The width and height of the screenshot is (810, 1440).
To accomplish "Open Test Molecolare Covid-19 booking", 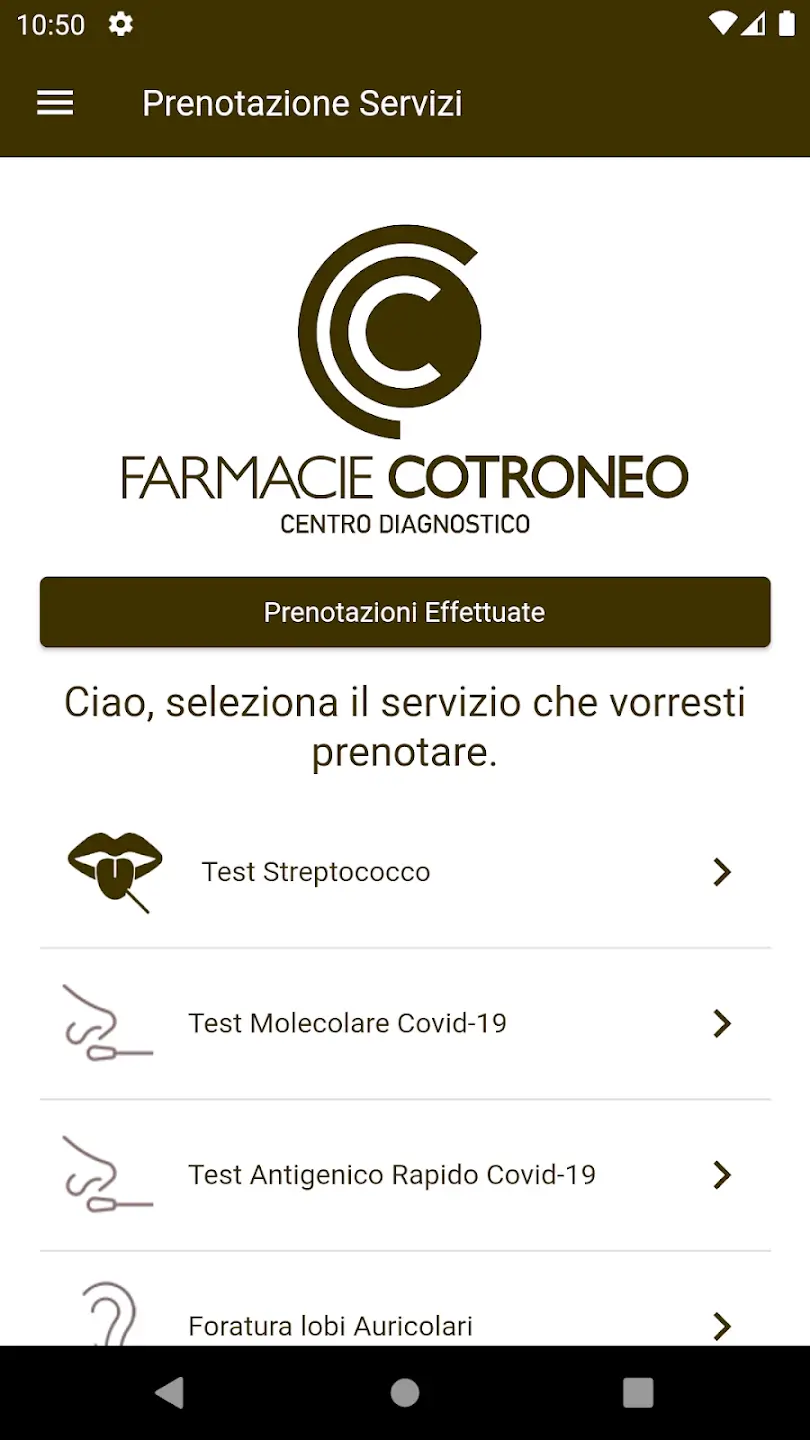I will click(x=405, y=1023).
